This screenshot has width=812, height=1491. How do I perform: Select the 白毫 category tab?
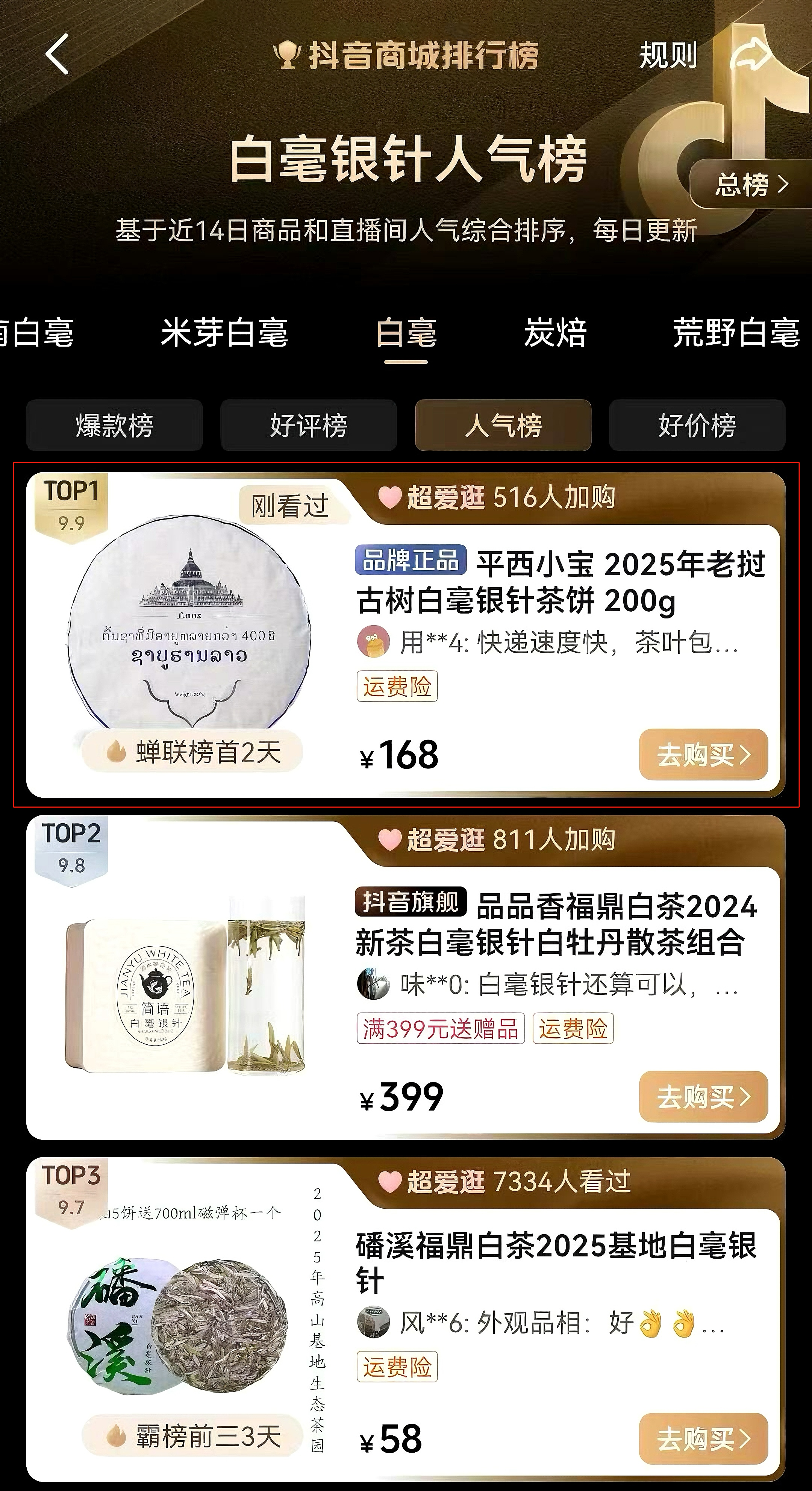click(x=406, y=333)
